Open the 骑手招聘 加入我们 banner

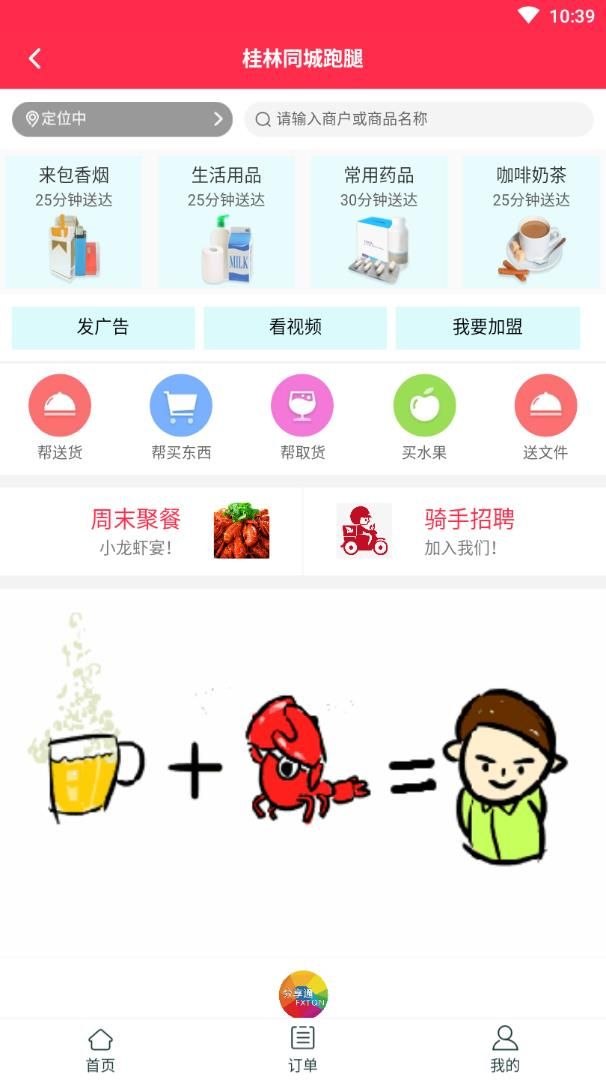pos(455,531)
